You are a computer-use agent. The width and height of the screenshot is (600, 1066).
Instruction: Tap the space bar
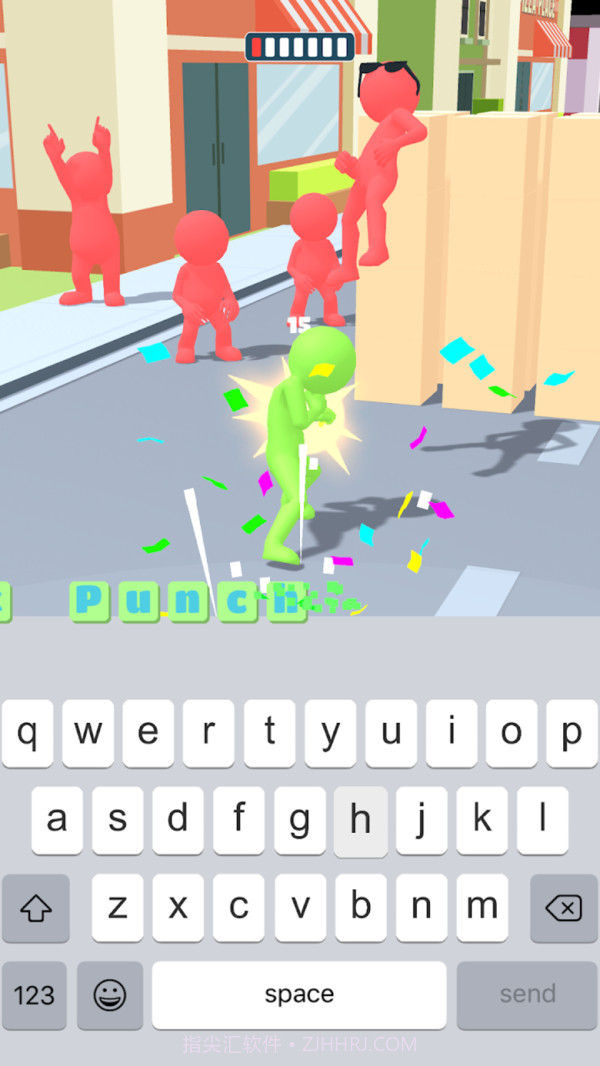(299, 995)
